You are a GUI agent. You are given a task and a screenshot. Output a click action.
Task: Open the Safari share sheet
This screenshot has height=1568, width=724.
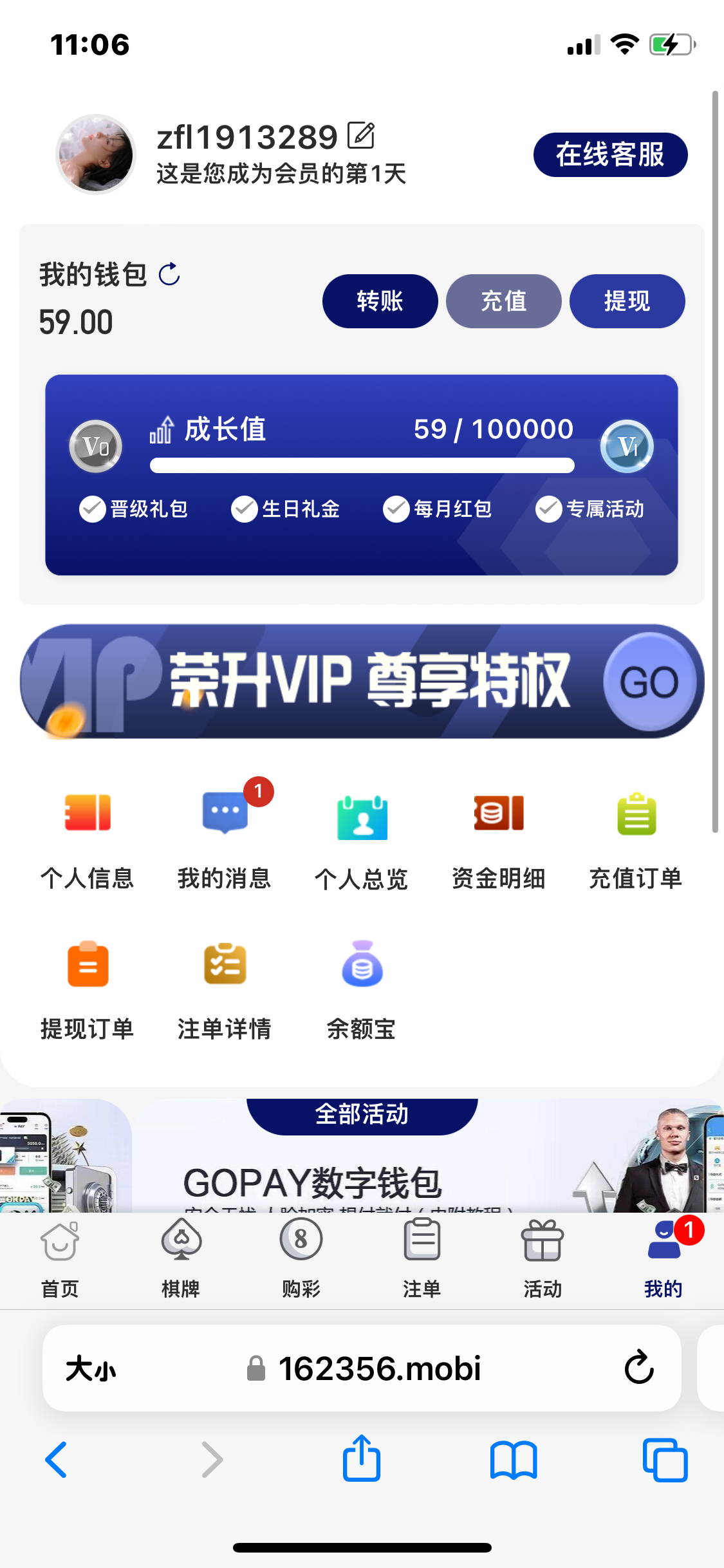[362, 1459]
